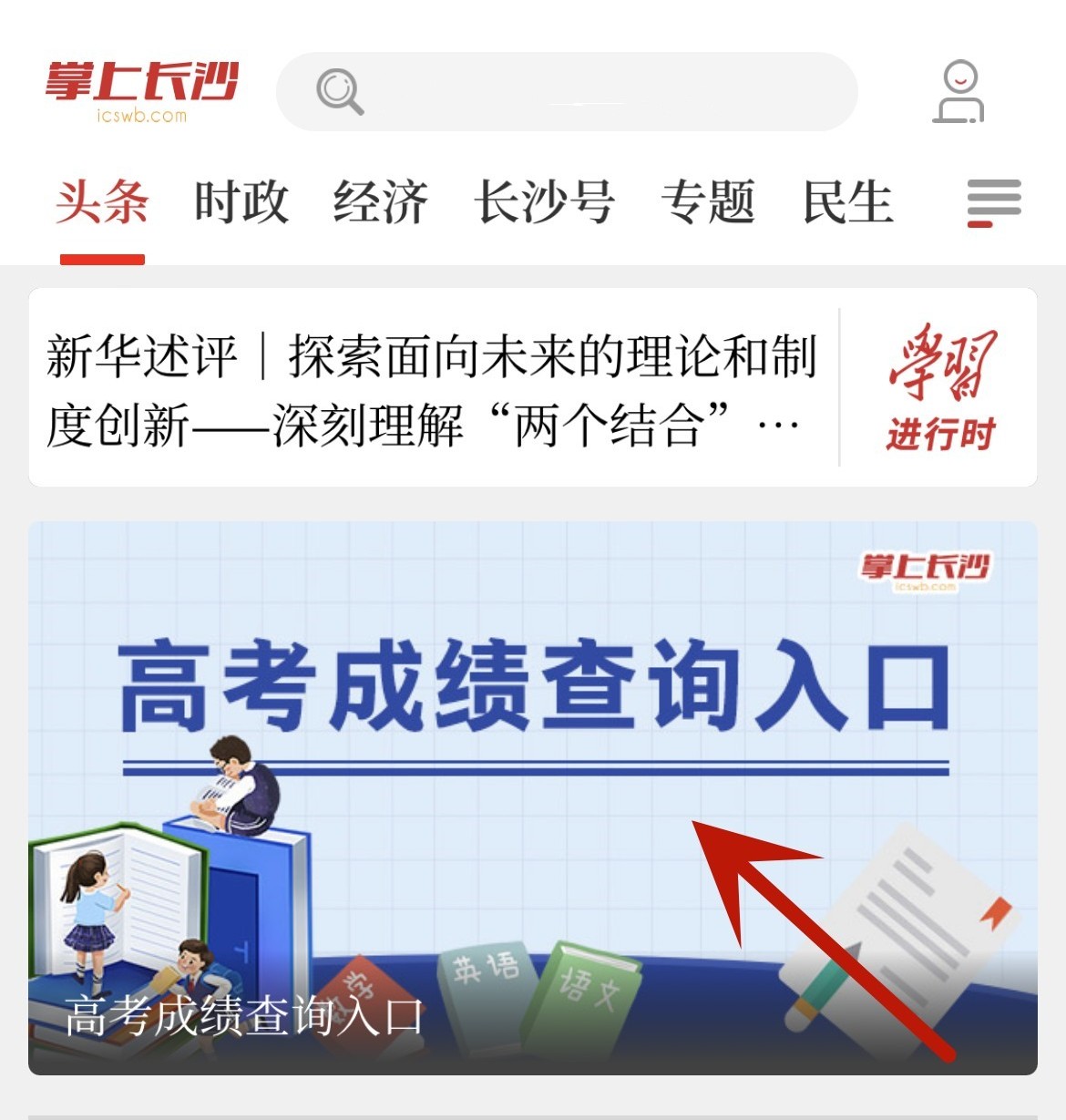
Task: Open the user profile icon
Action: [x=958, y=91]
